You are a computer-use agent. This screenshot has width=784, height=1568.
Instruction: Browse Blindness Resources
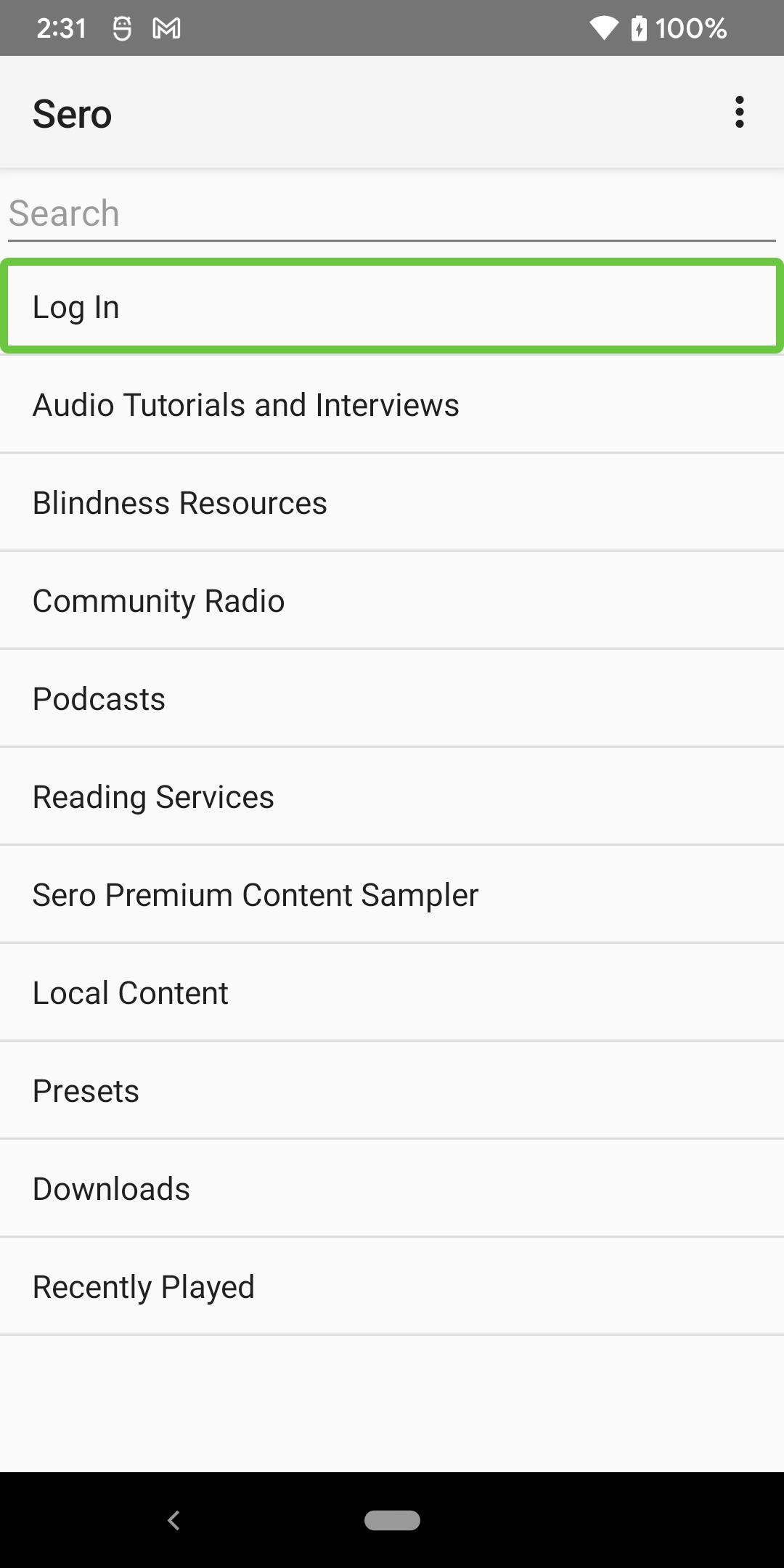click(392, 502)
